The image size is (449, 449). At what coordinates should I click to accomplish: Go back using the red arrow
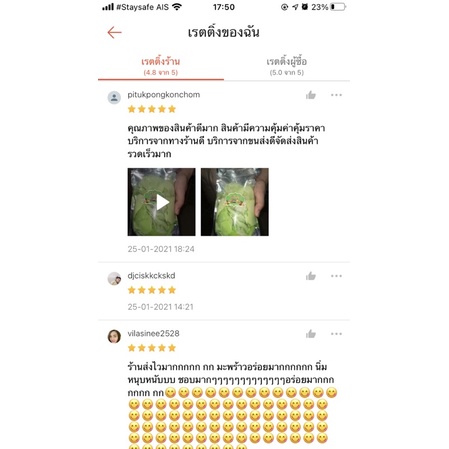pyautogui.click(x=114, y=32)
